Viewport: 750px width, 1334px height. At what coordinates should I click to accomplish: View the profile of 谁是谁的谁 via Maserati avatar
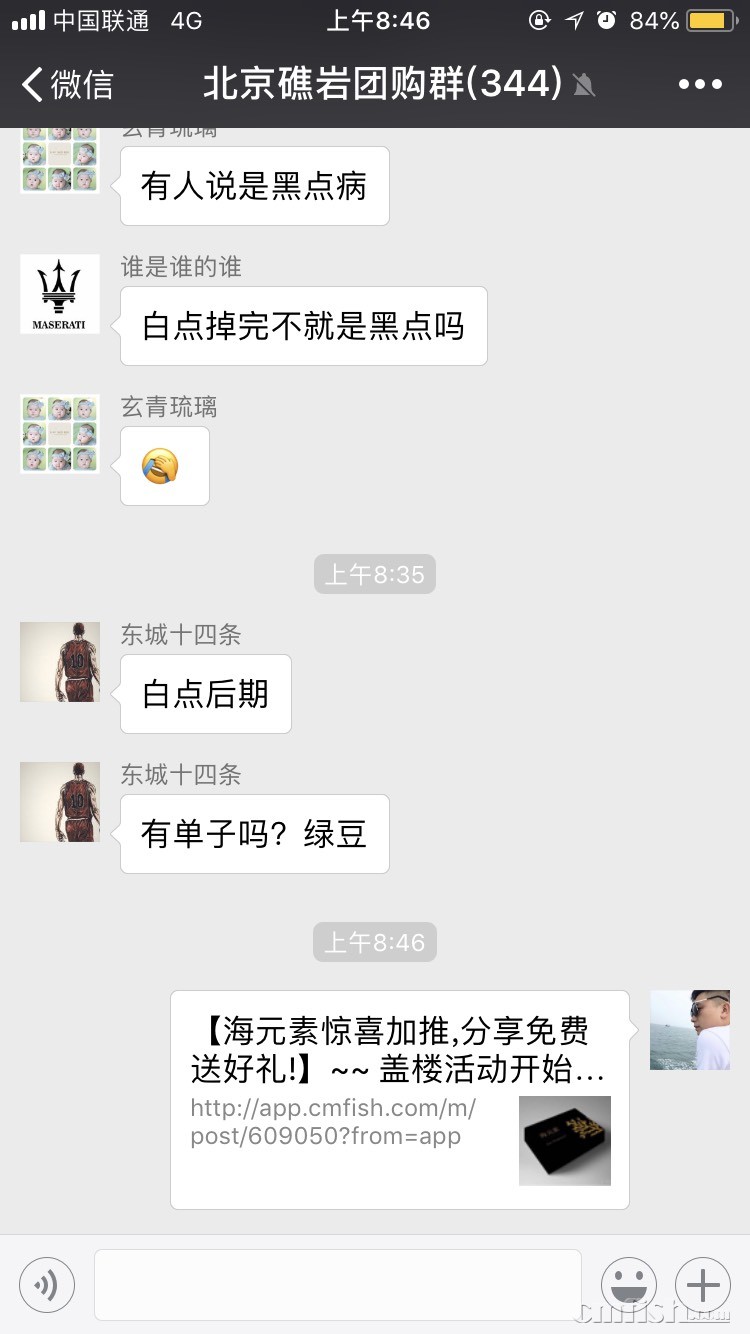[x=60, y=294]
